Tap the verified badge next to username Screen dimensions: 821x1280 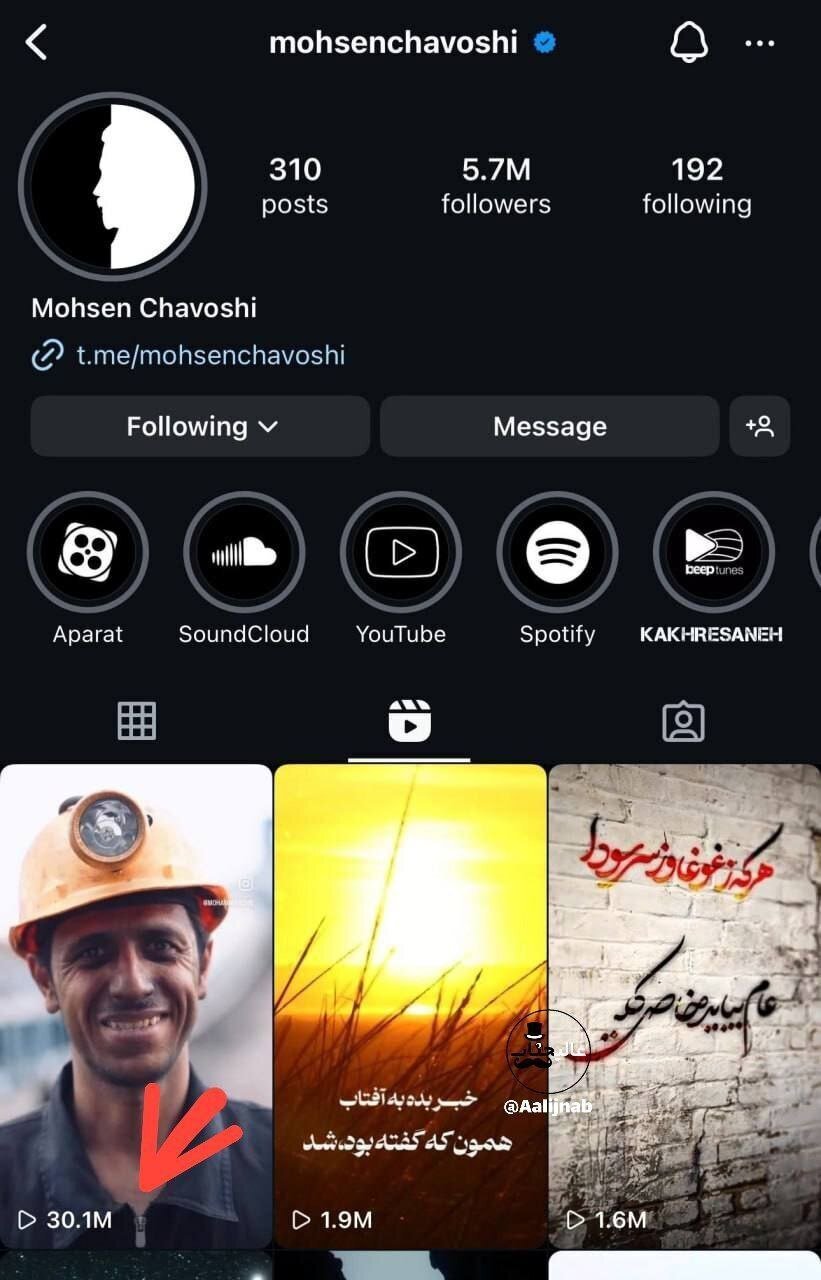[x=543, y=42]
